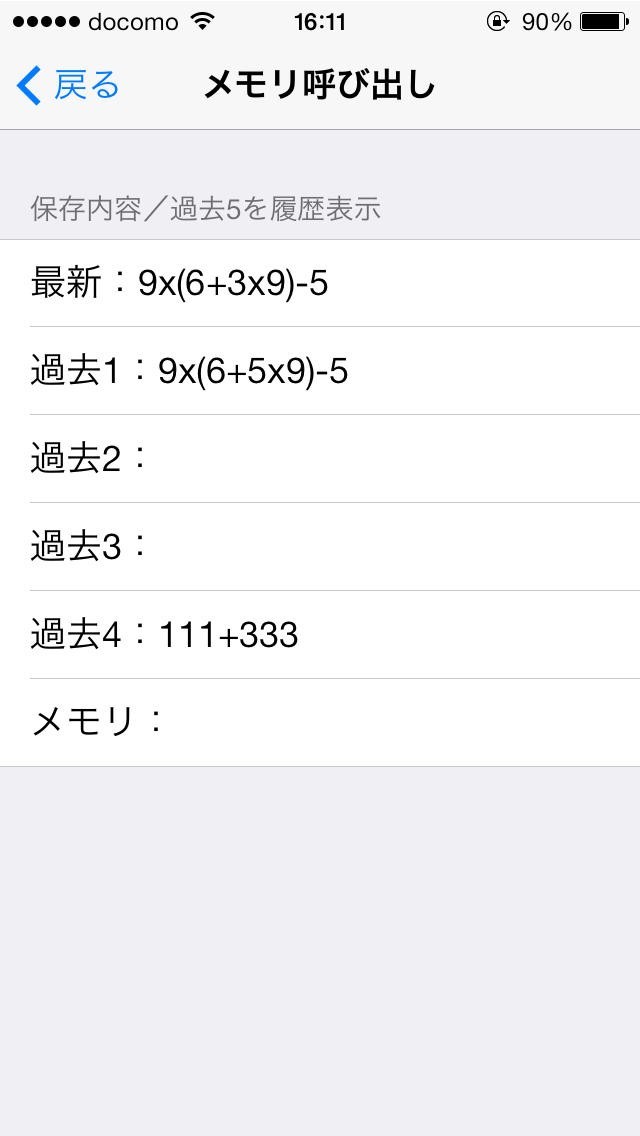The width and height of the screenshot is (640, 1136).
Task: Open the empty 過去2 row
Action: pos(320,459)
